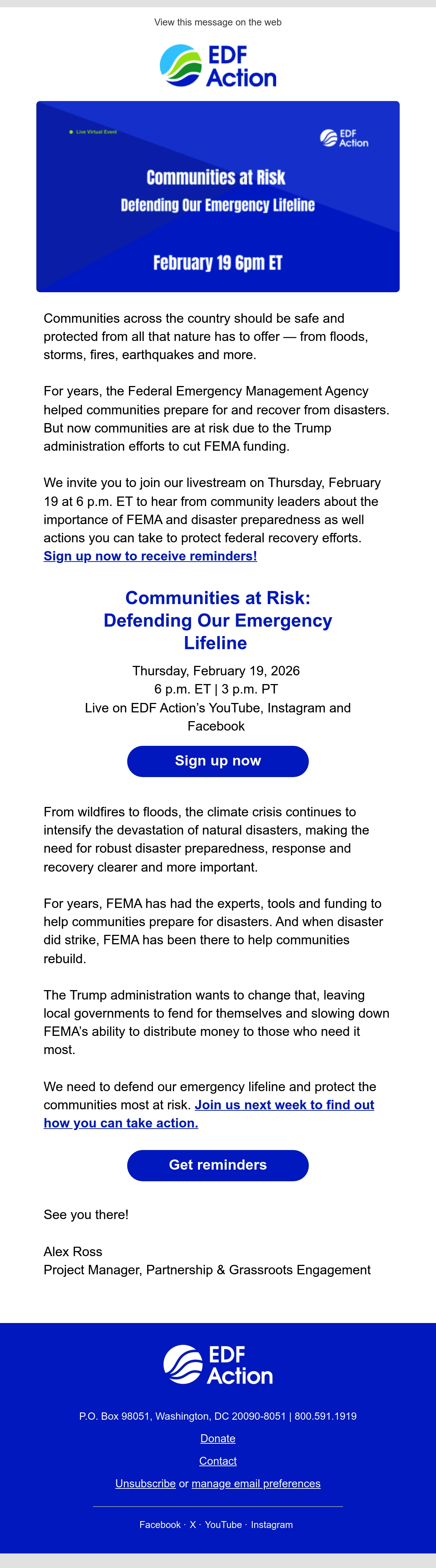Open the Communities at Risk event banner
Screen dimensions: 436x1568
(x=218, y=197)
